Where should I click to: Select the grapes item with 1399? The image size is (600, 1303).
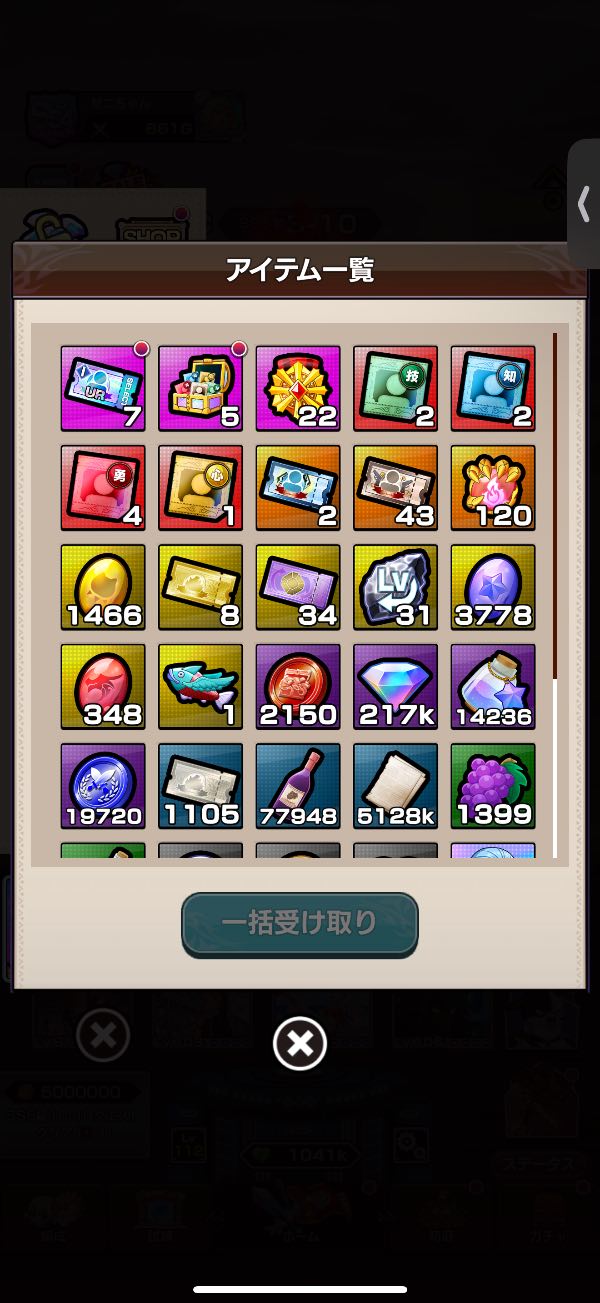[x=493, y=785]
